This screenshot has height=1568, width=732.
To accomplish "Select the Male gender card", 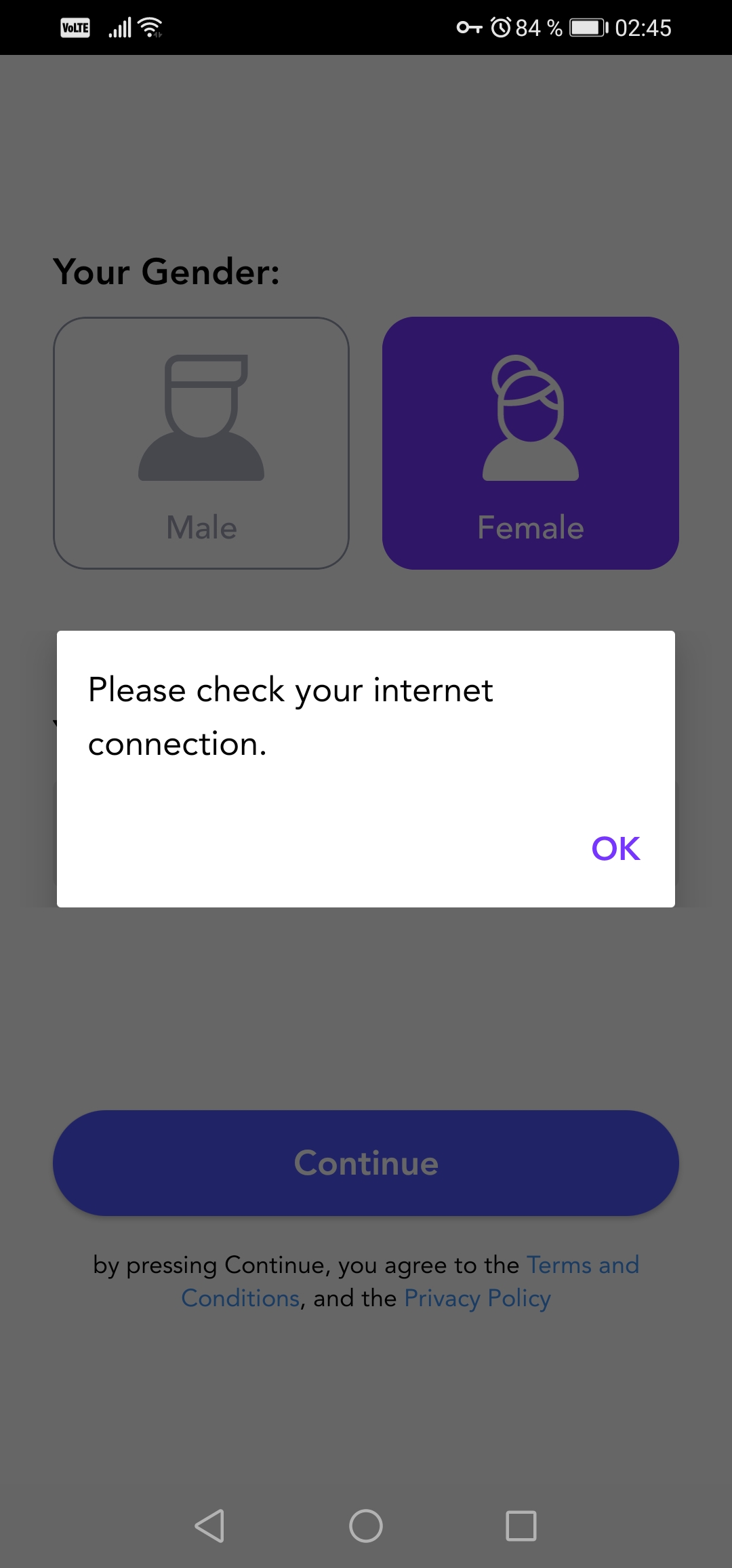I will (x=201, y=443).
